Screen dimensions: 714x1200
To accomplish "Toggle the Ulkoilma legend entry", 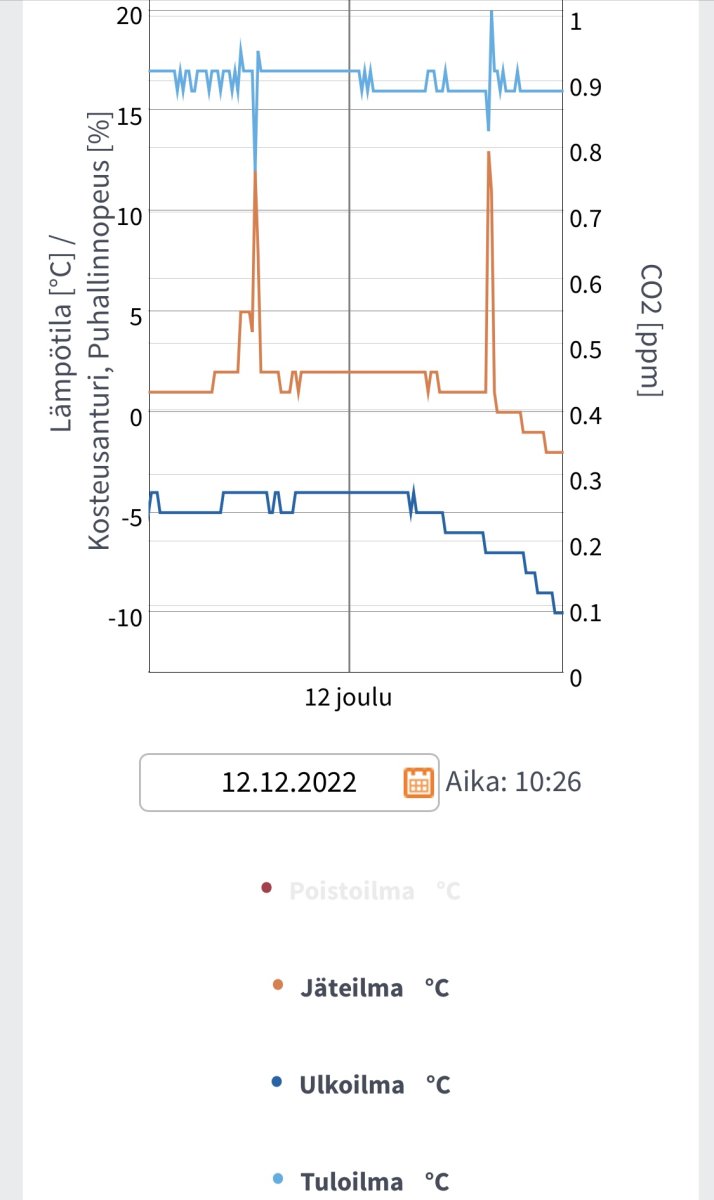I will [362, 1085].
